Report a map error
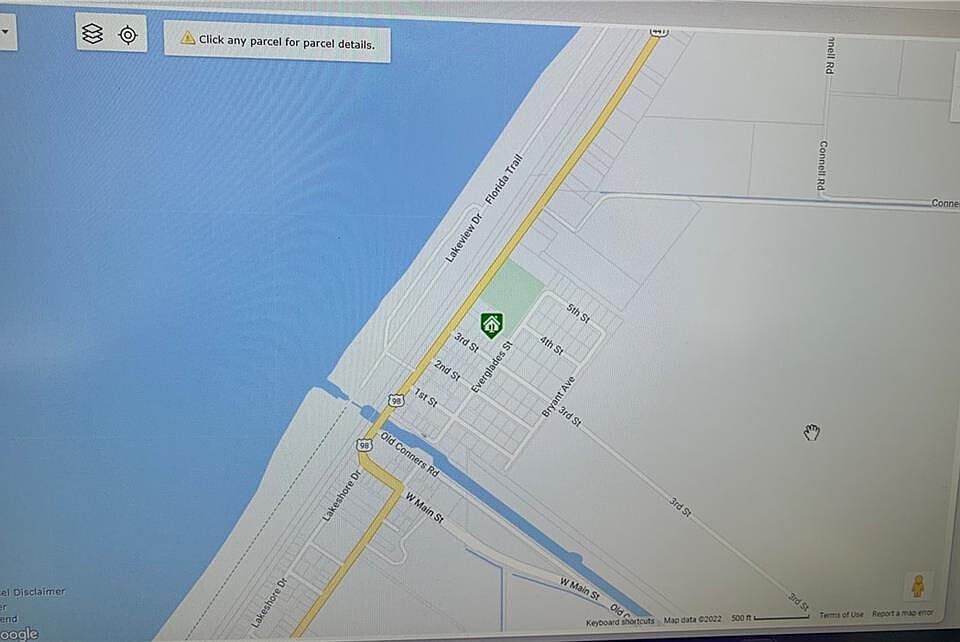This screenshot has width=960, height=642. click(902, 613)
